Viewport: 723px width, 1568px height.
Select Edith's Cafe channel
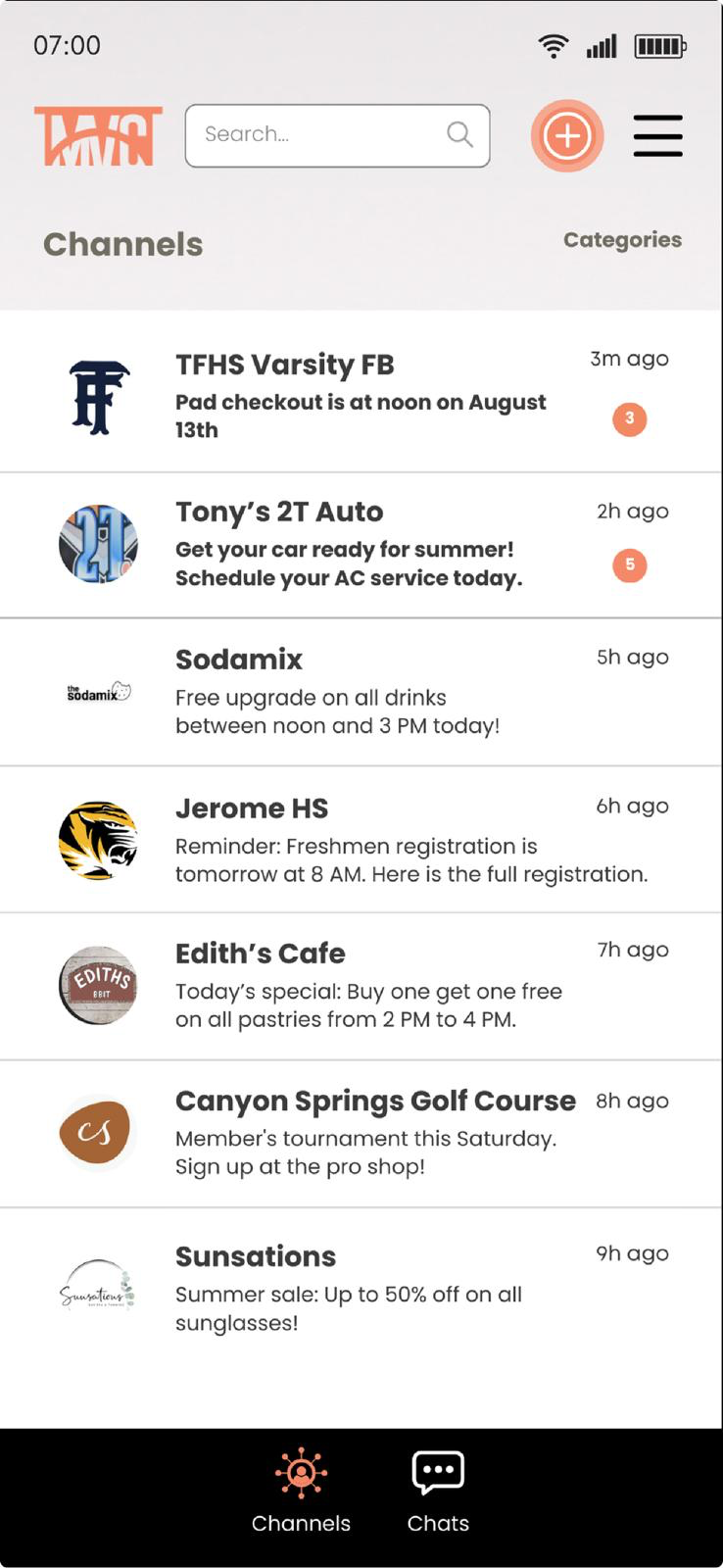click(x=361, y=985)
